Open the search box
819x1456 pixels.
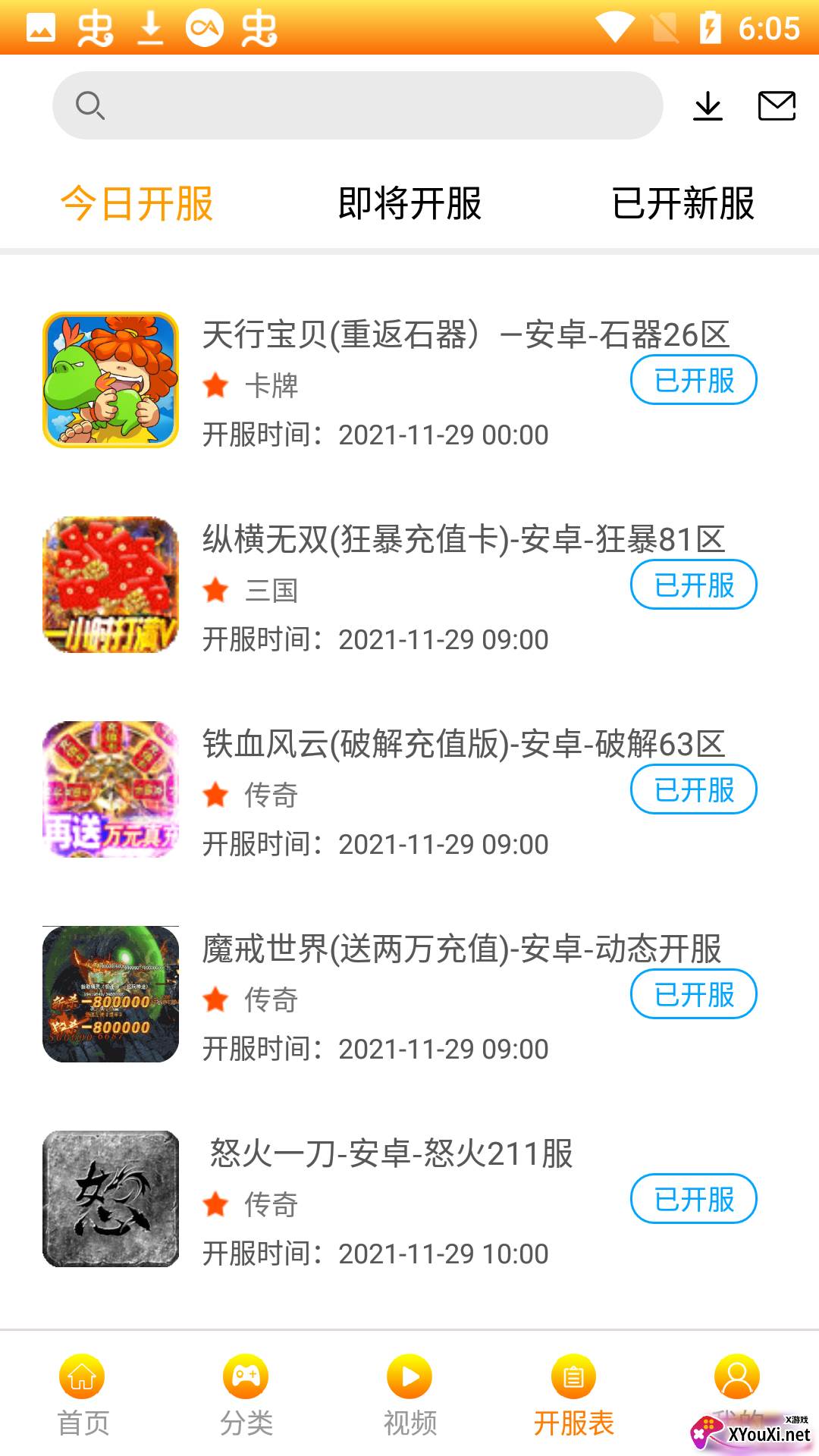[x=356, y=105]
